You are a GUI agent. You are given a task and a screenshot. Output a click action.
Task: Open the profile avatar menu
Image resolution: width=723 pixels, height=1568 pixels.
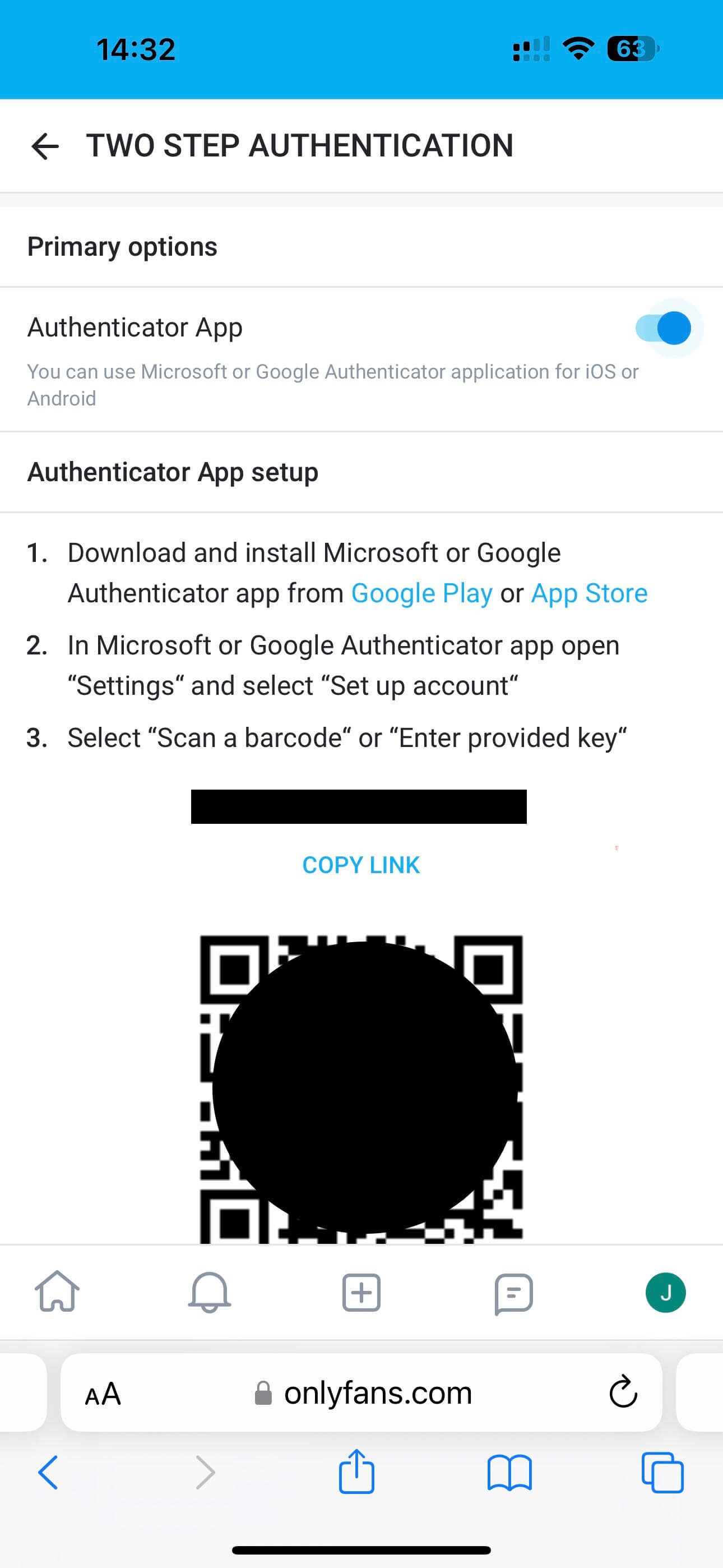click(665, 1292)
